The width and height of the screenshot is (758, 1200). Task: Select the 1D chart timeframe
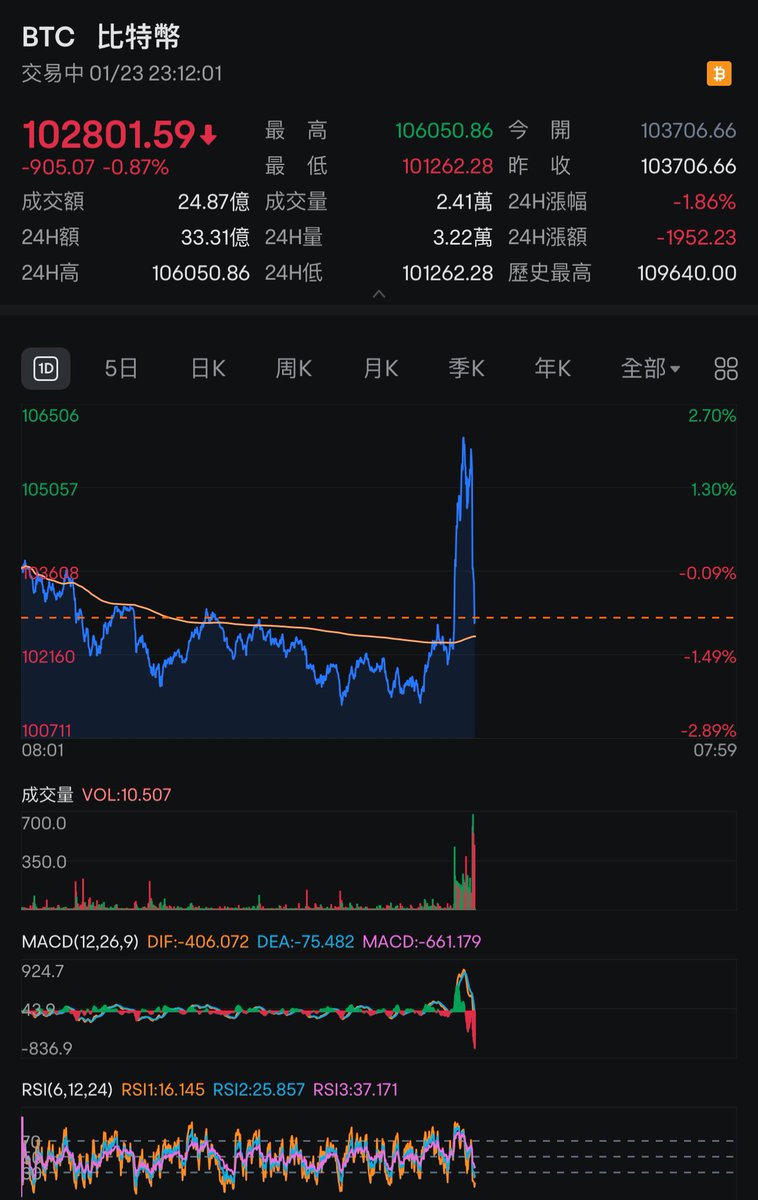point(45,368)
